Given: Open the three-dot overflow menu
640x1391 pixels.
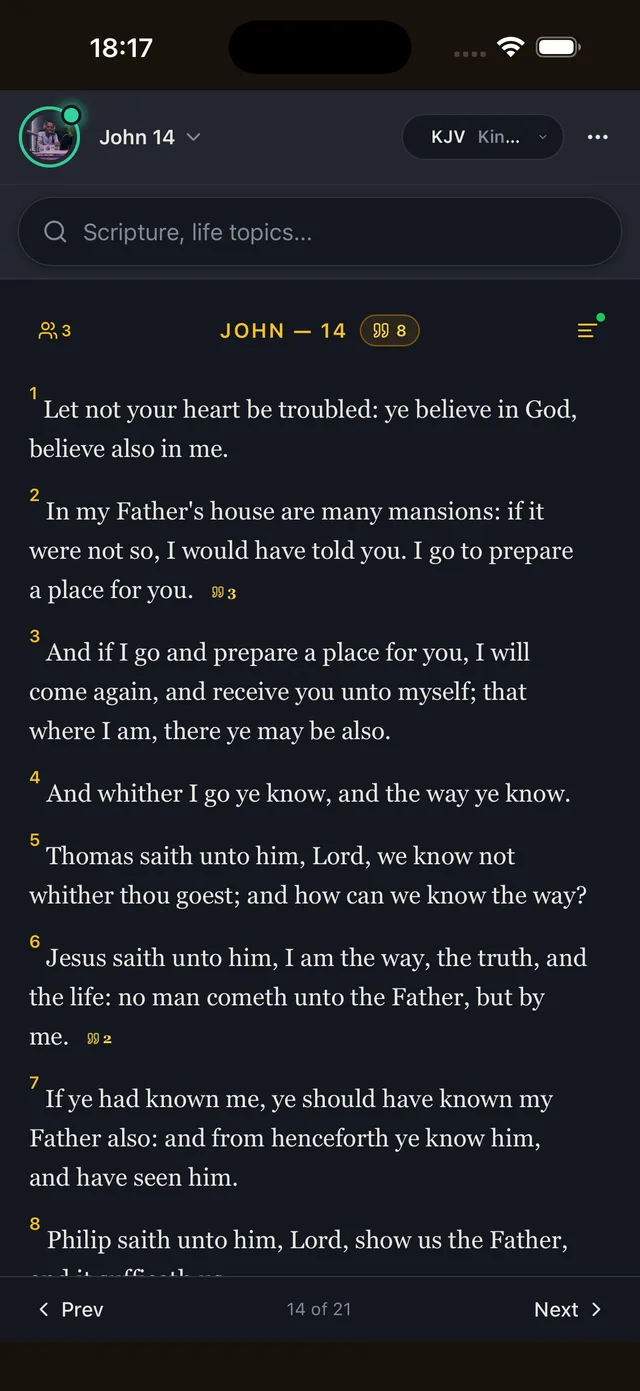Looking at the screenshot, I should coord(598,137).
